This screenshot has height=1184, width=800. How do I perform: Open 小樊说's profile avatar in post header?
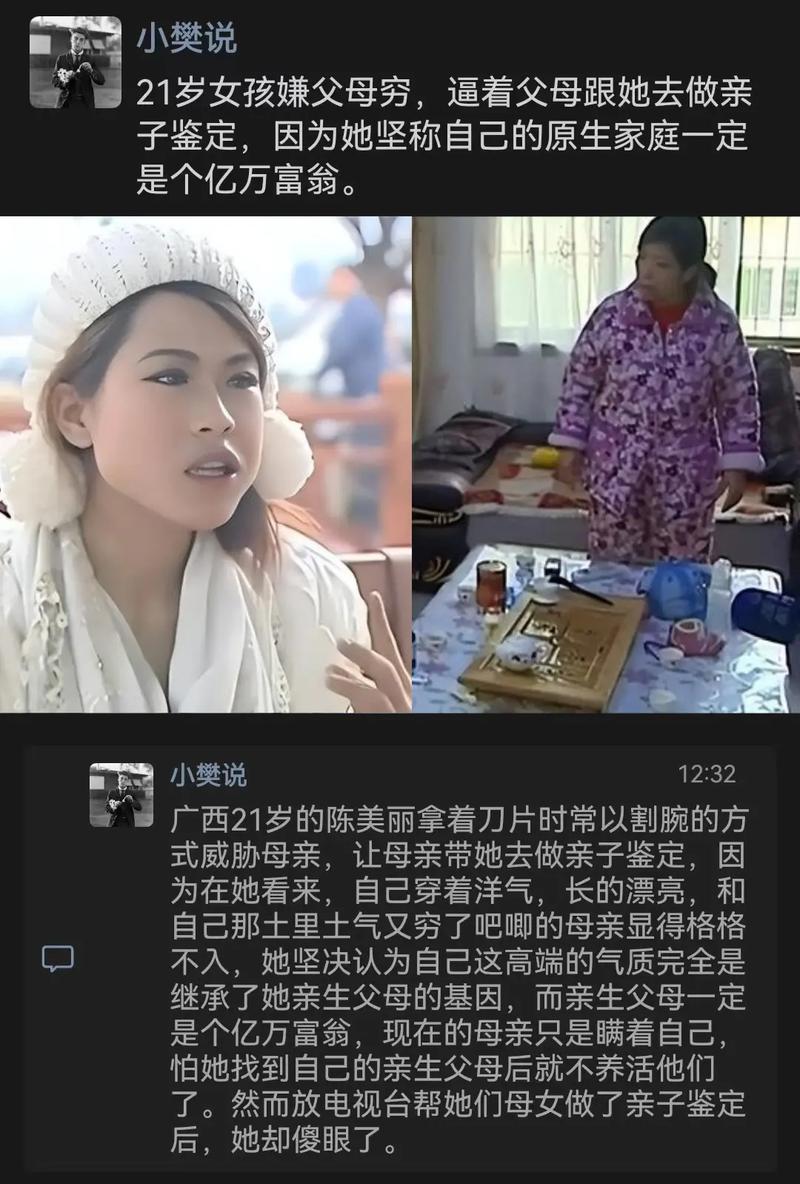pyautogui.click(x=75, y=62)
